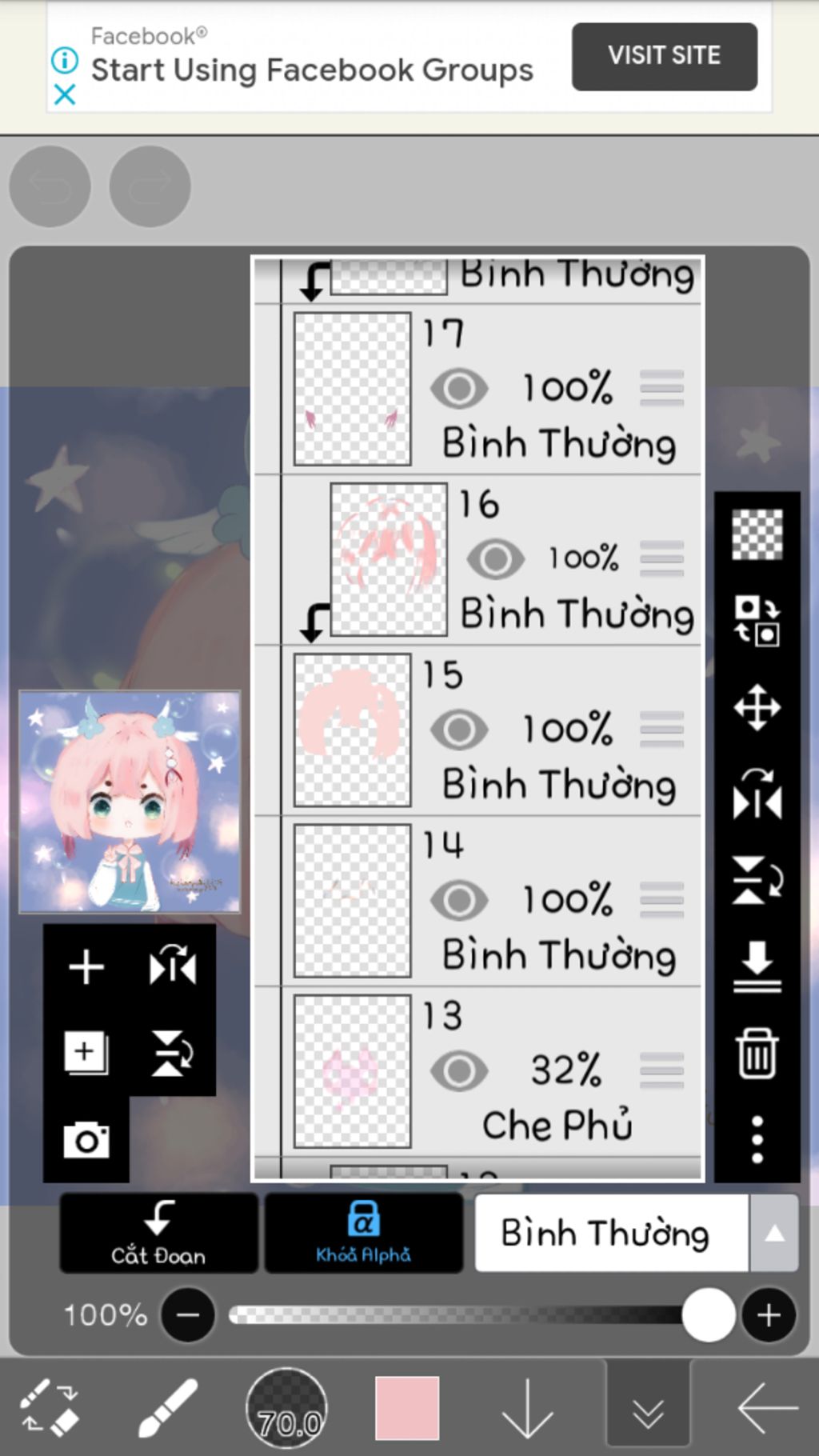The width and height of the screenshot is (819, 1456).
Task: Open the pink color swatch
Action: pyautogui.click(x=407, y=1407)
